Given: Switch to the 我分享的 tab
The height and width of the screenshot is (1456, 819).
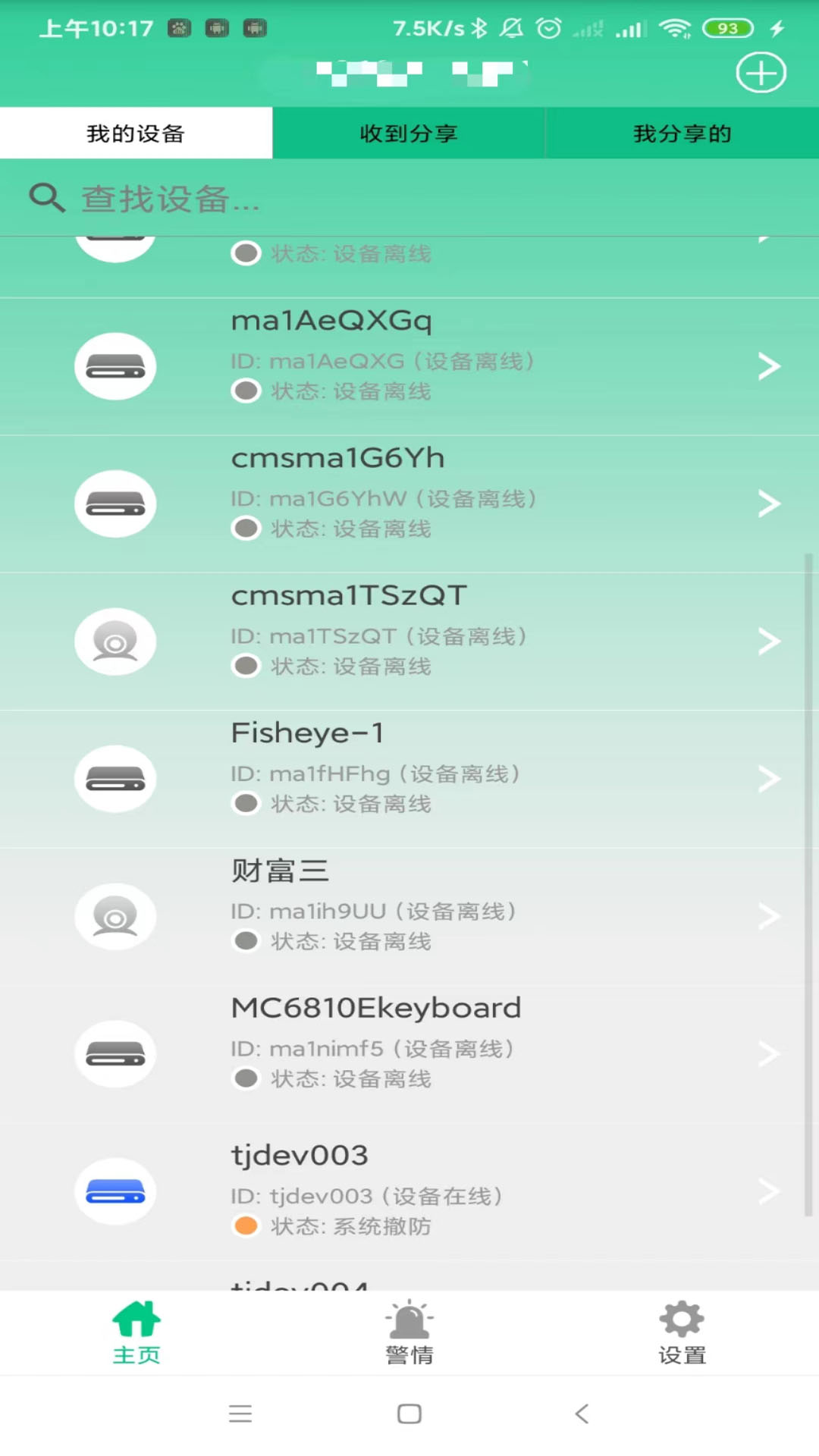Looking at the screenshot, I should [681, 133].
